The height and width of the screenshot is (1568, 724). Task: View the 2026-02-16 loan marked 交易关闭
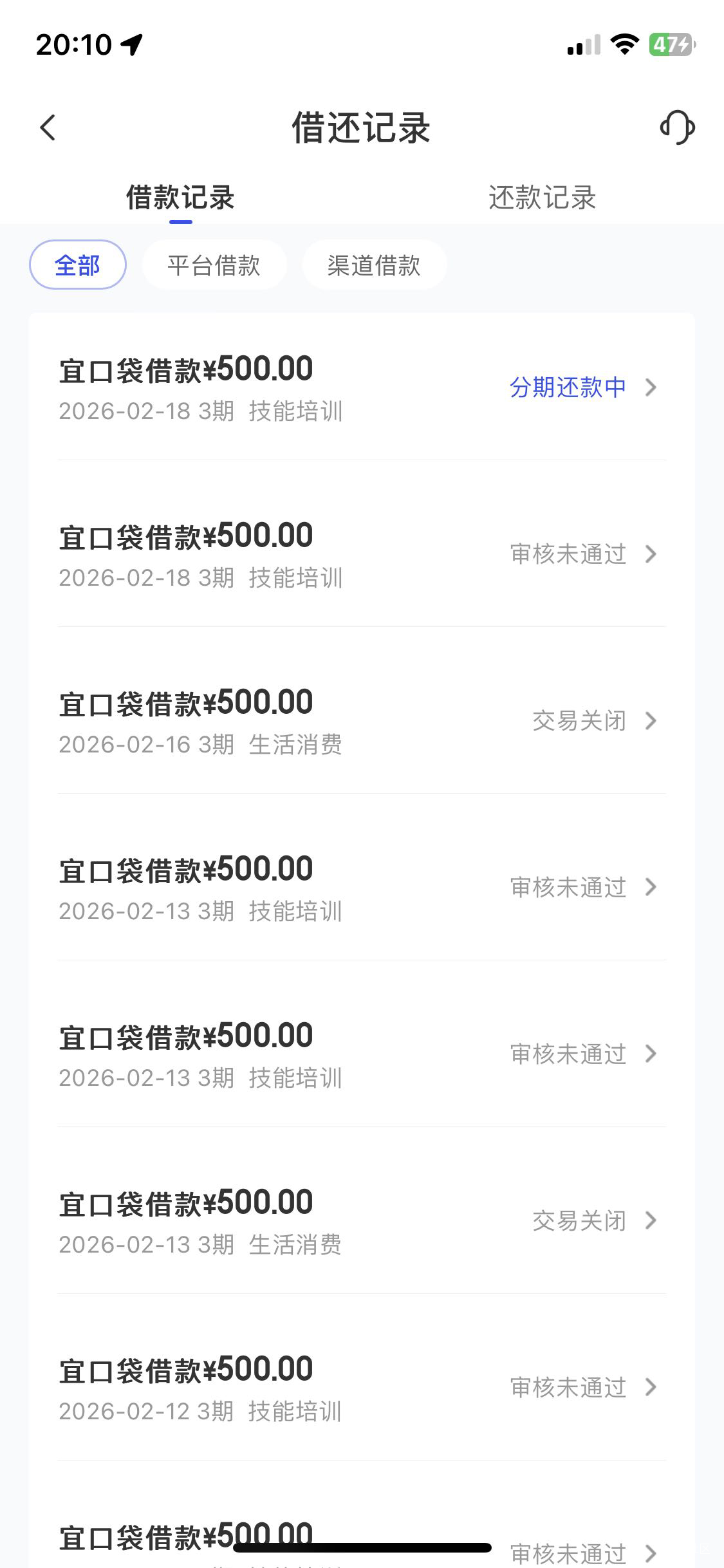tap(362, 721)
